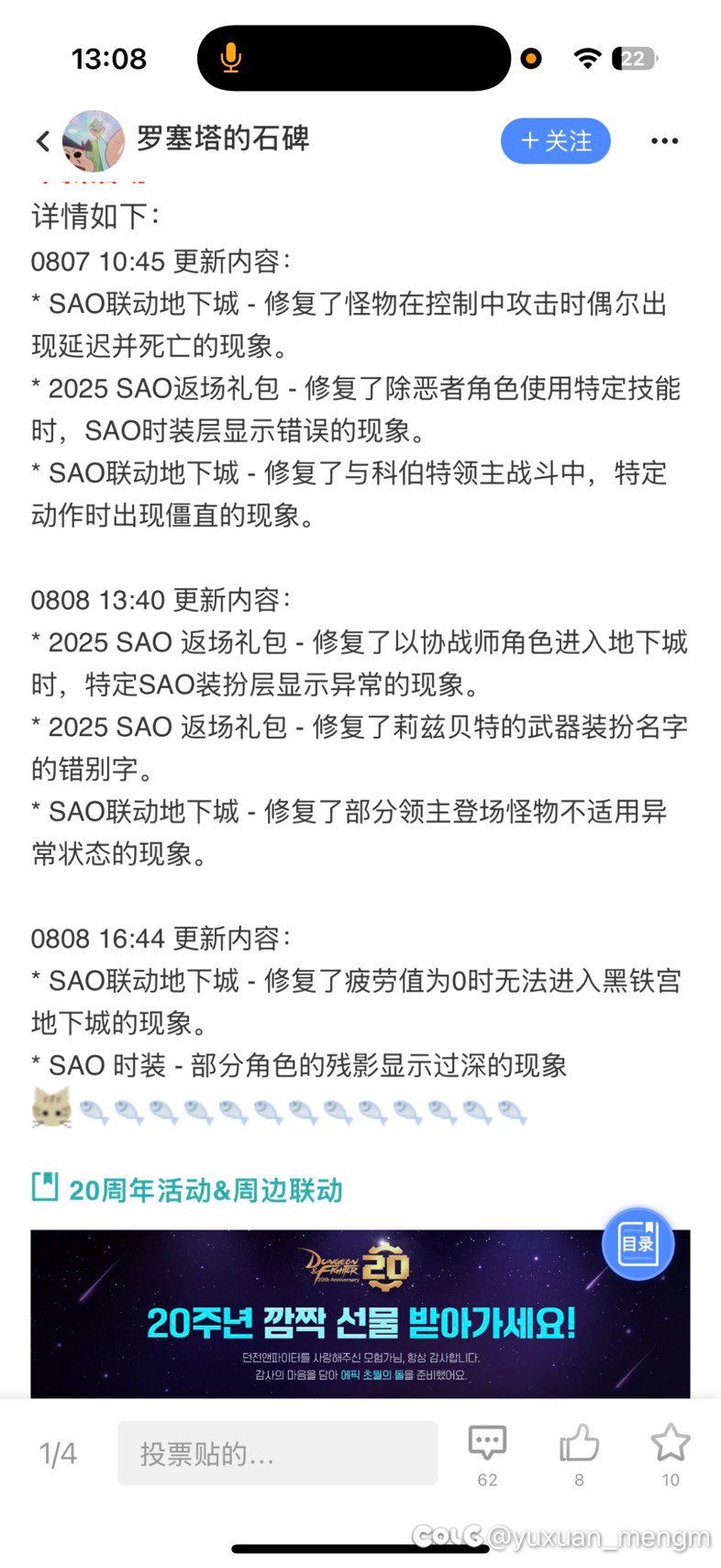Open 罗塞塔的石碑's profile avatar
Viewport: 721px width, 1568px height.
tap(94, 140)
